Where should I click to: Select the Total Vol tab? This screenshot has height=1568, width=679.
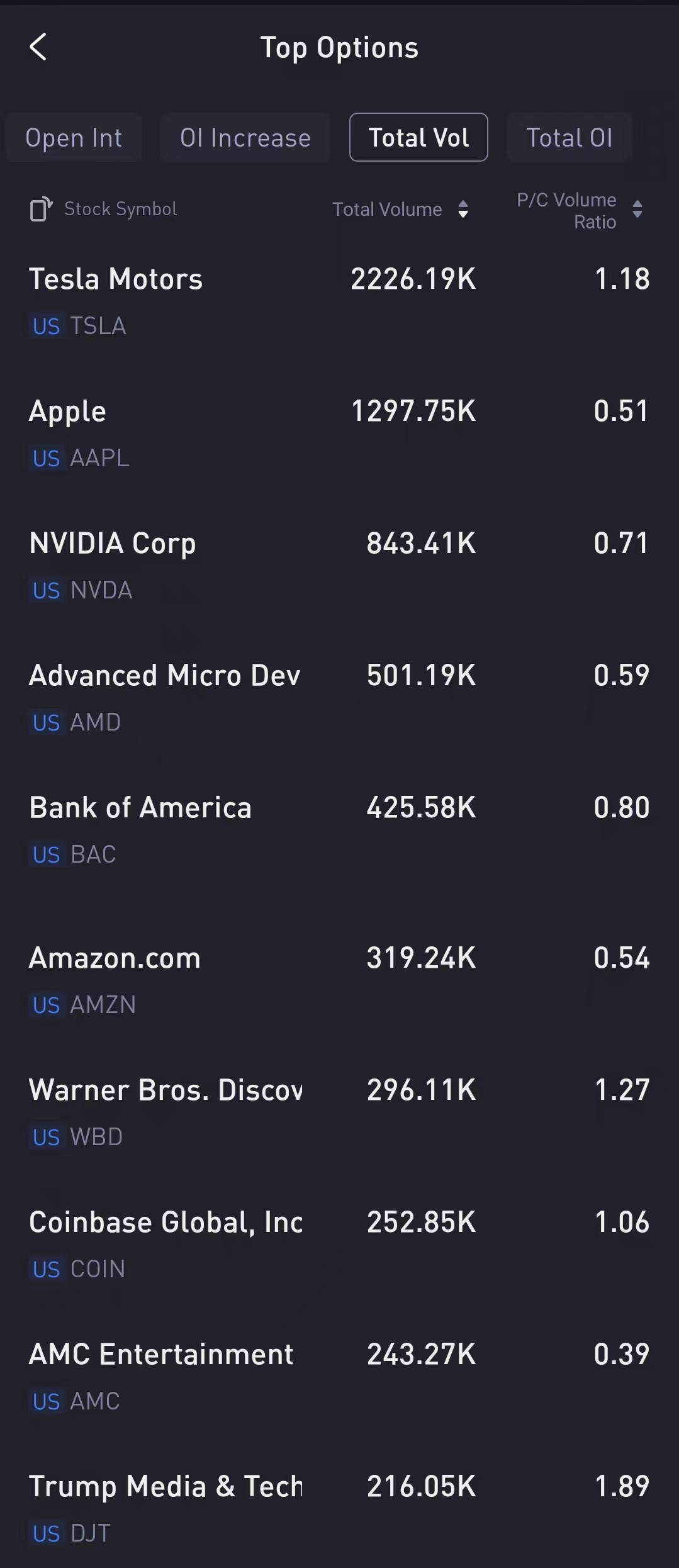coord(418,137)
